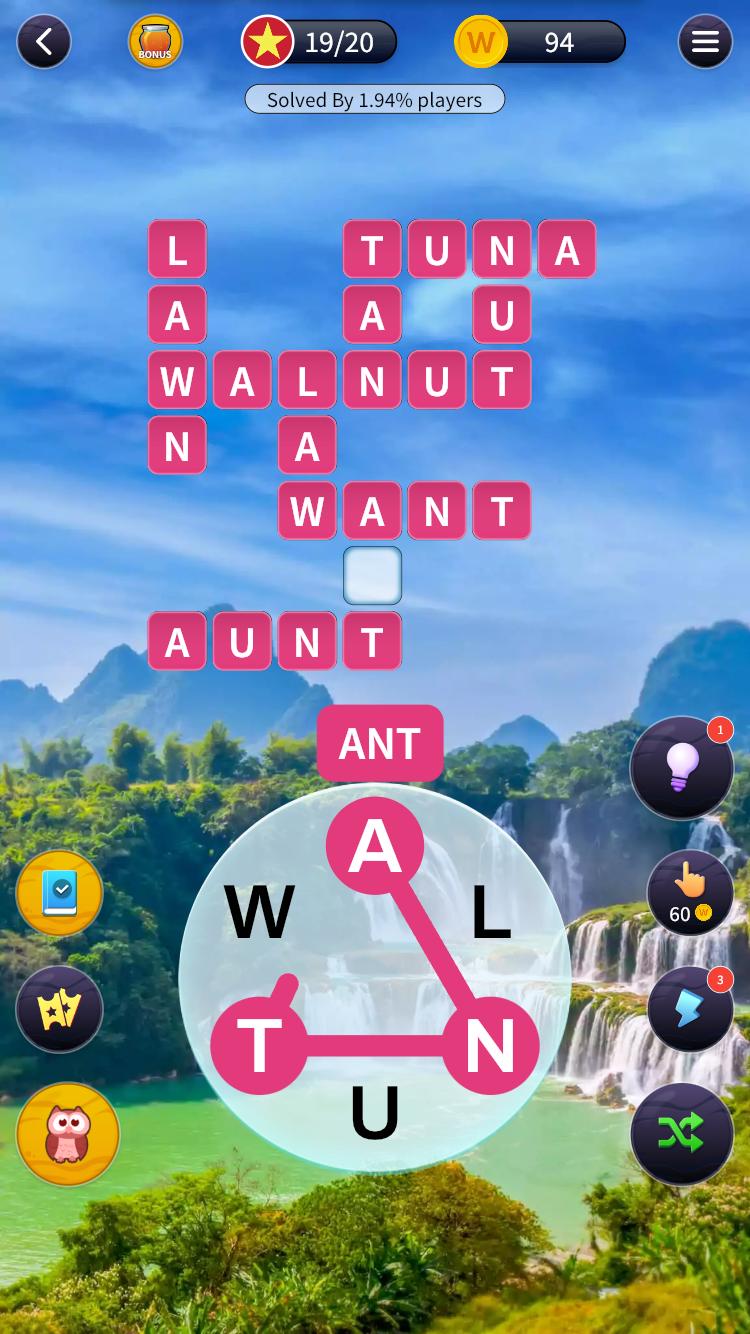Select letter L on the wheel
The width and height of the screenshot is (750, 1334).
click(x=490, y=912)
